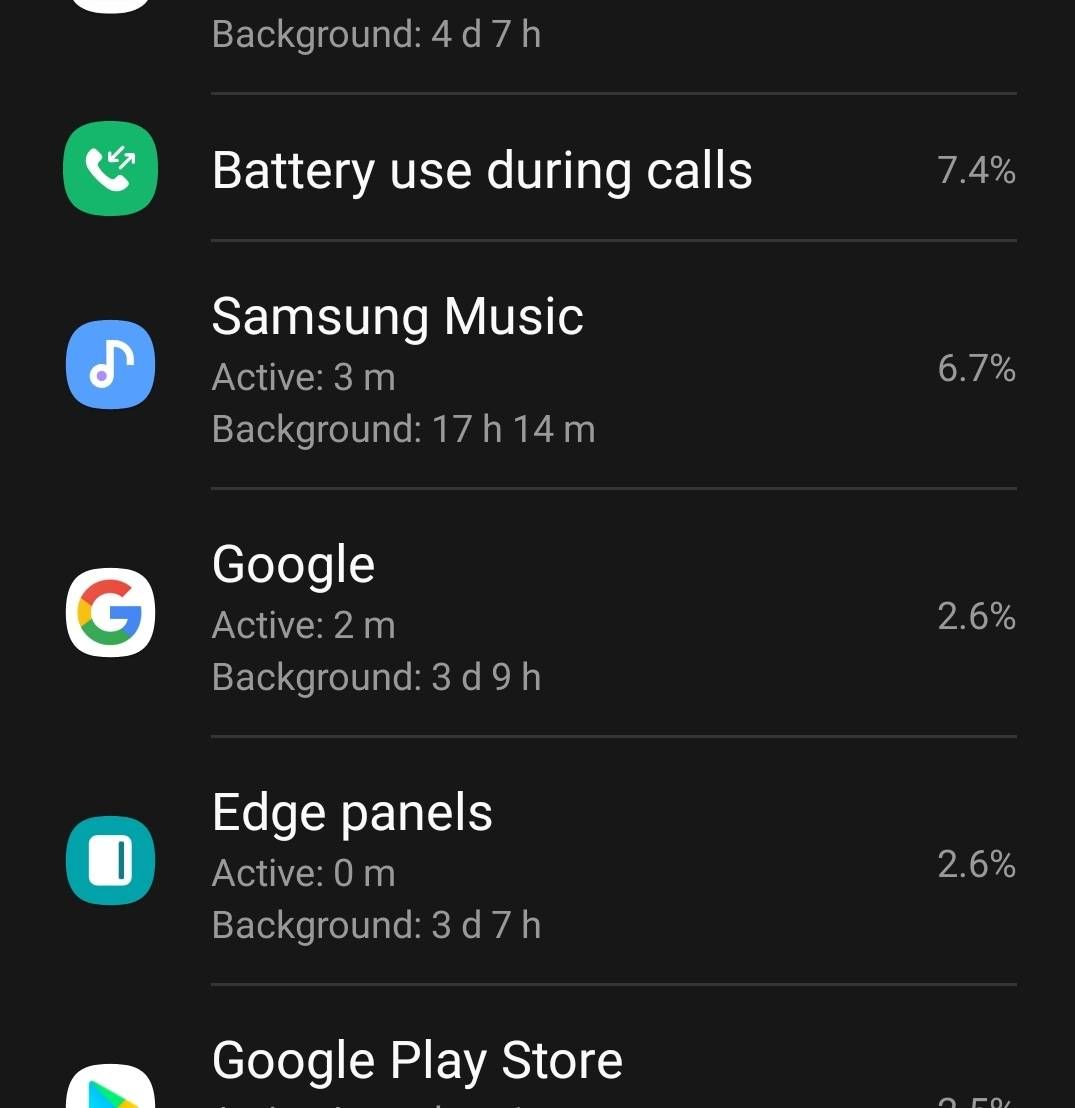Click Active: 3 m under Samsung Music
This screenshot has width=1075, height=1108.
point(303,377)
